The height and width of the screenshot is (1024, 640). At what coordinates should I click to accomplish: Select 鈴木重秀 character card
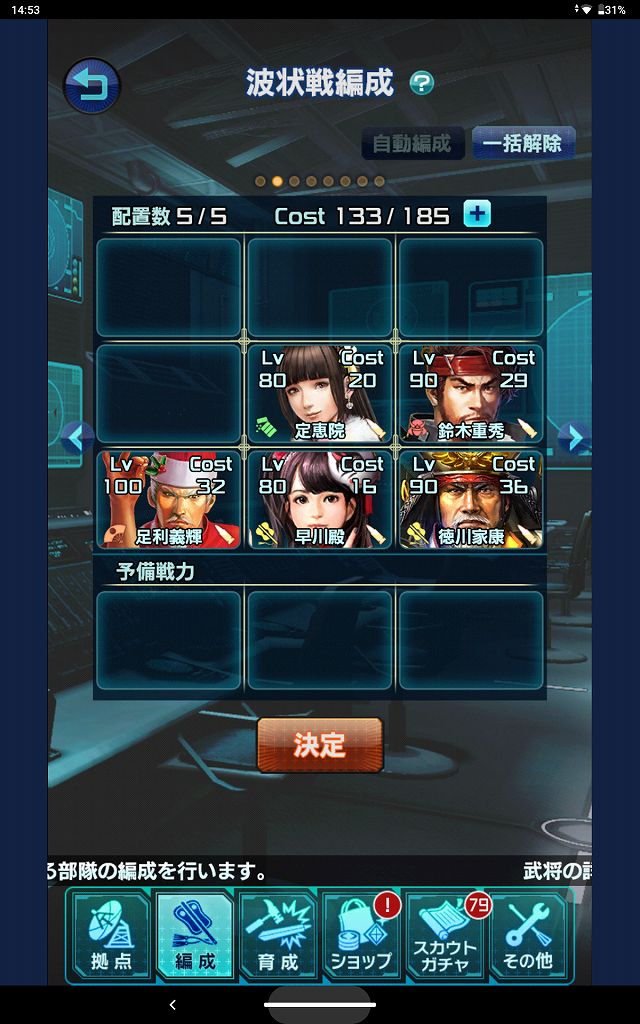coord(471,394)
